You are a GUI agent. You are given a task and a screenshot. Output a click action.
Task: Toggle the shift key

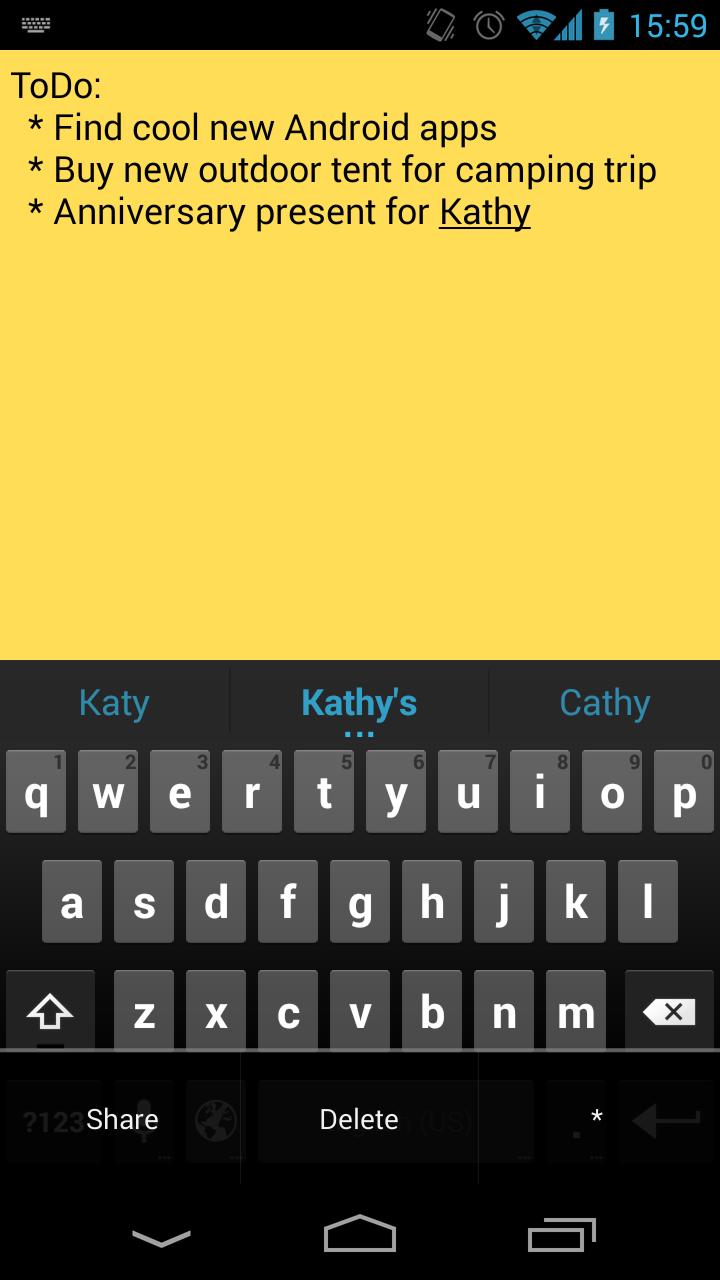tap(50, 1012)
